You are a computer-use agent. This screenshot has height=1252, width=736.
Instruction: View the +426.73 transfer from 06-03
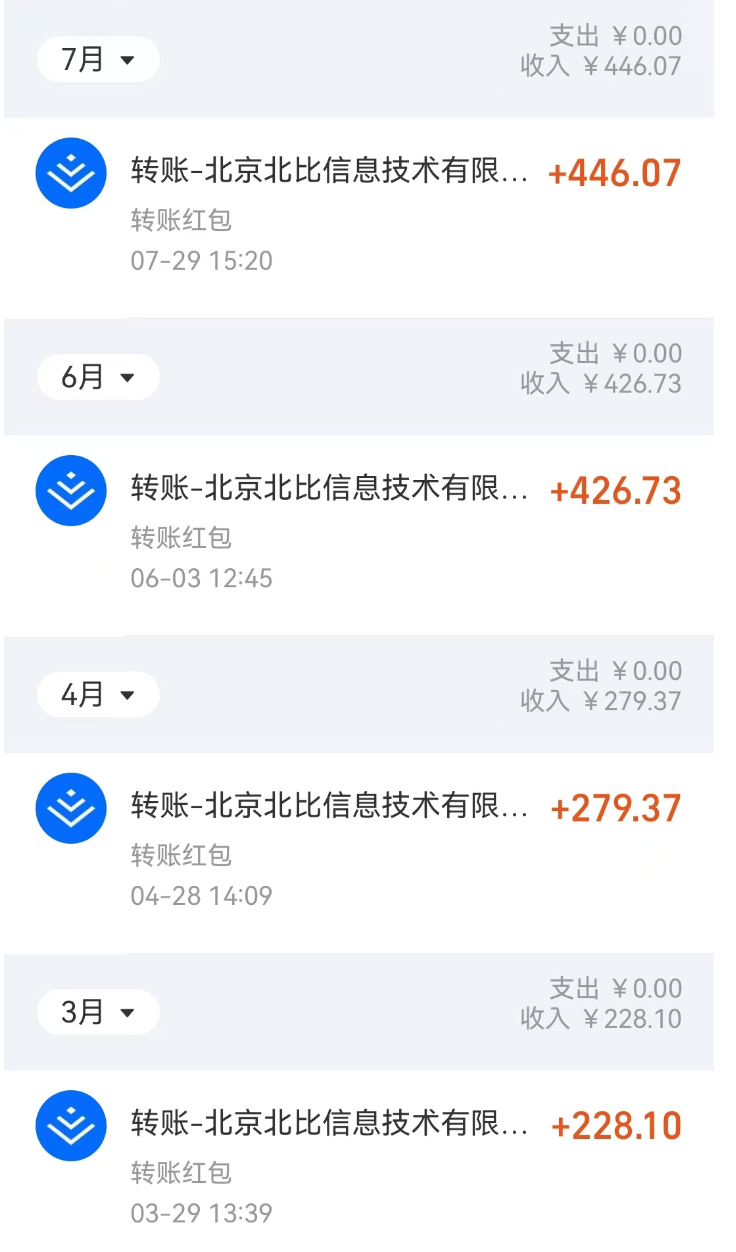pyautogui.click(x=358, y=531)
